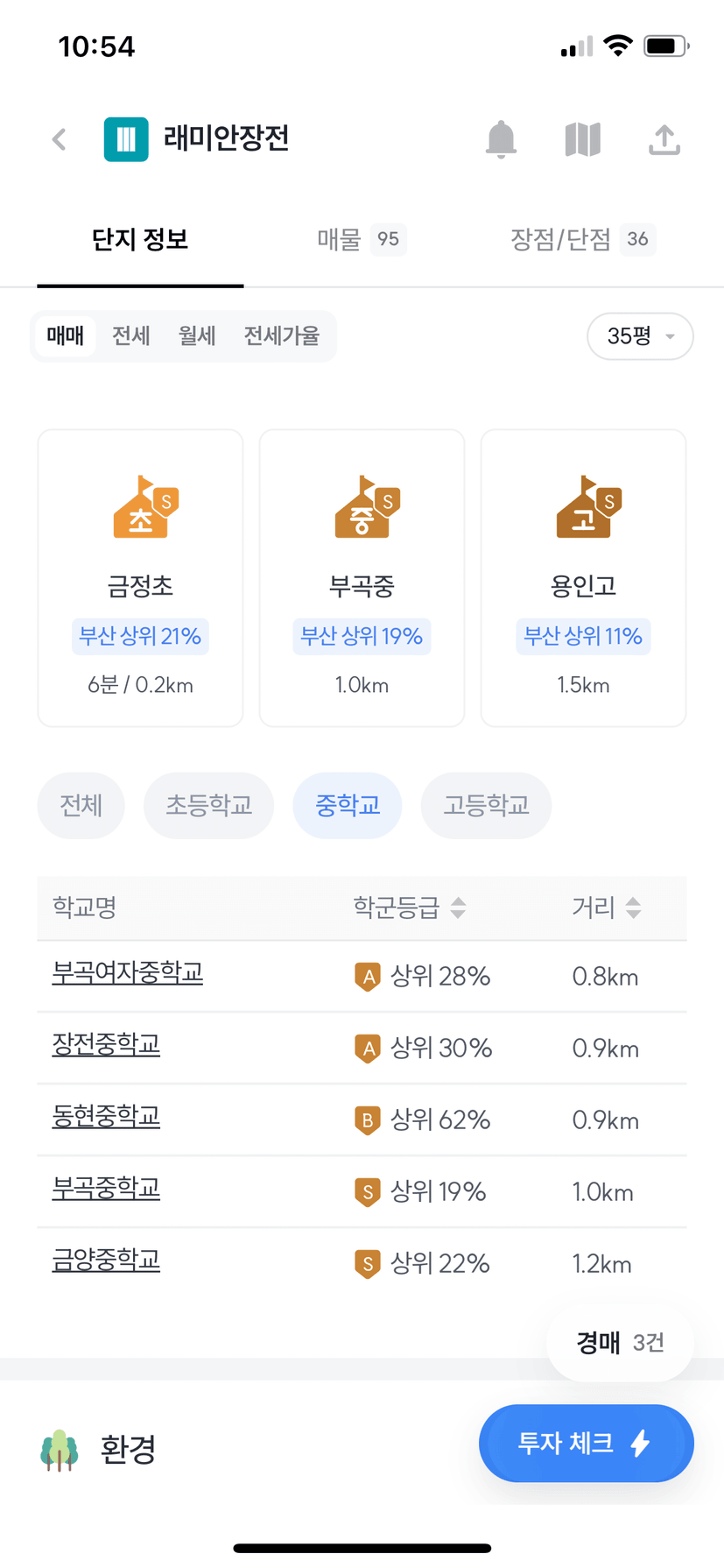Viewport: 724px width, 1568px height.
Task: Share this apartment complex
Action: click(x=664, y=139)
